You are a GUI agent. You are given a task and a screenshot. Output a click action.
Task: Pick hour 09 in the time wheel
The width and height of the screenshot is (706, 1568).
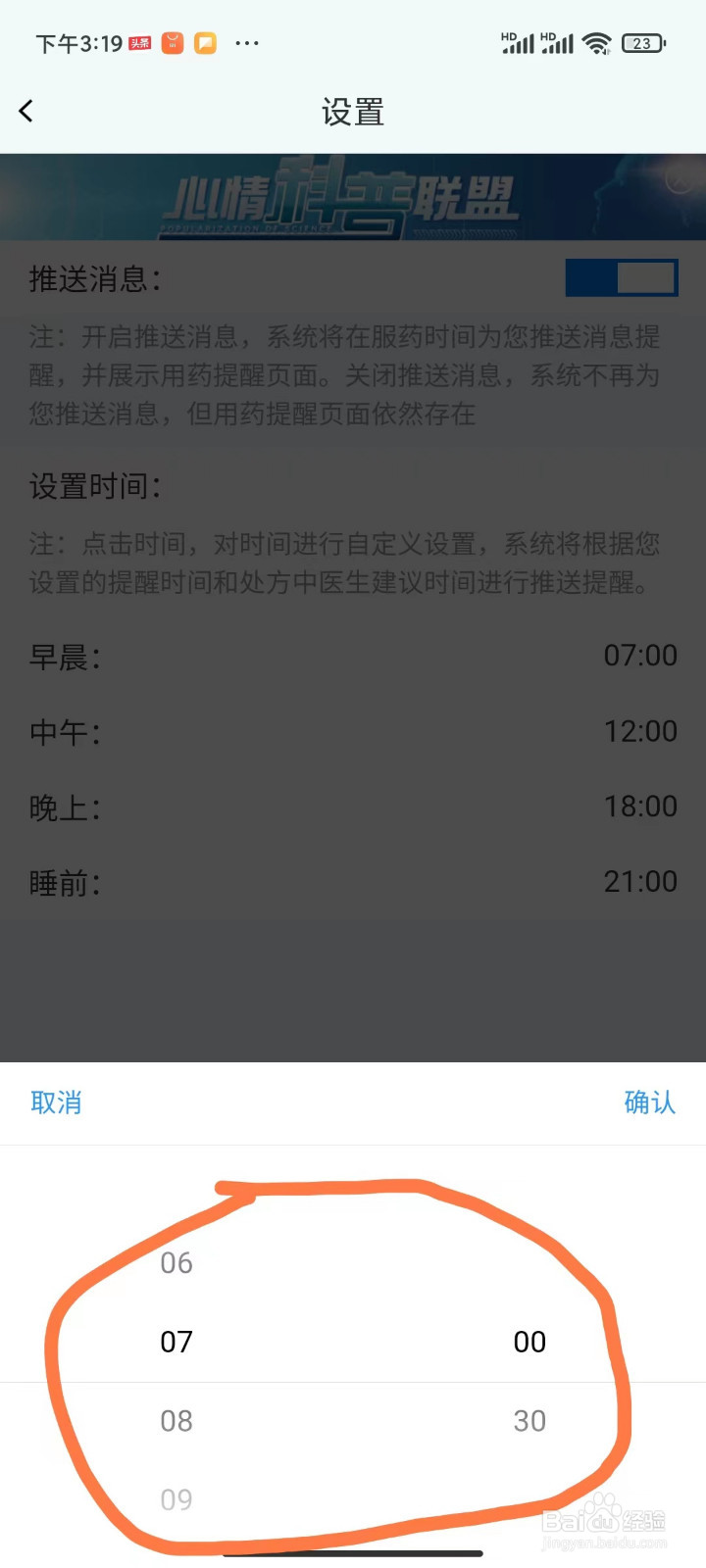[176, 1499]
